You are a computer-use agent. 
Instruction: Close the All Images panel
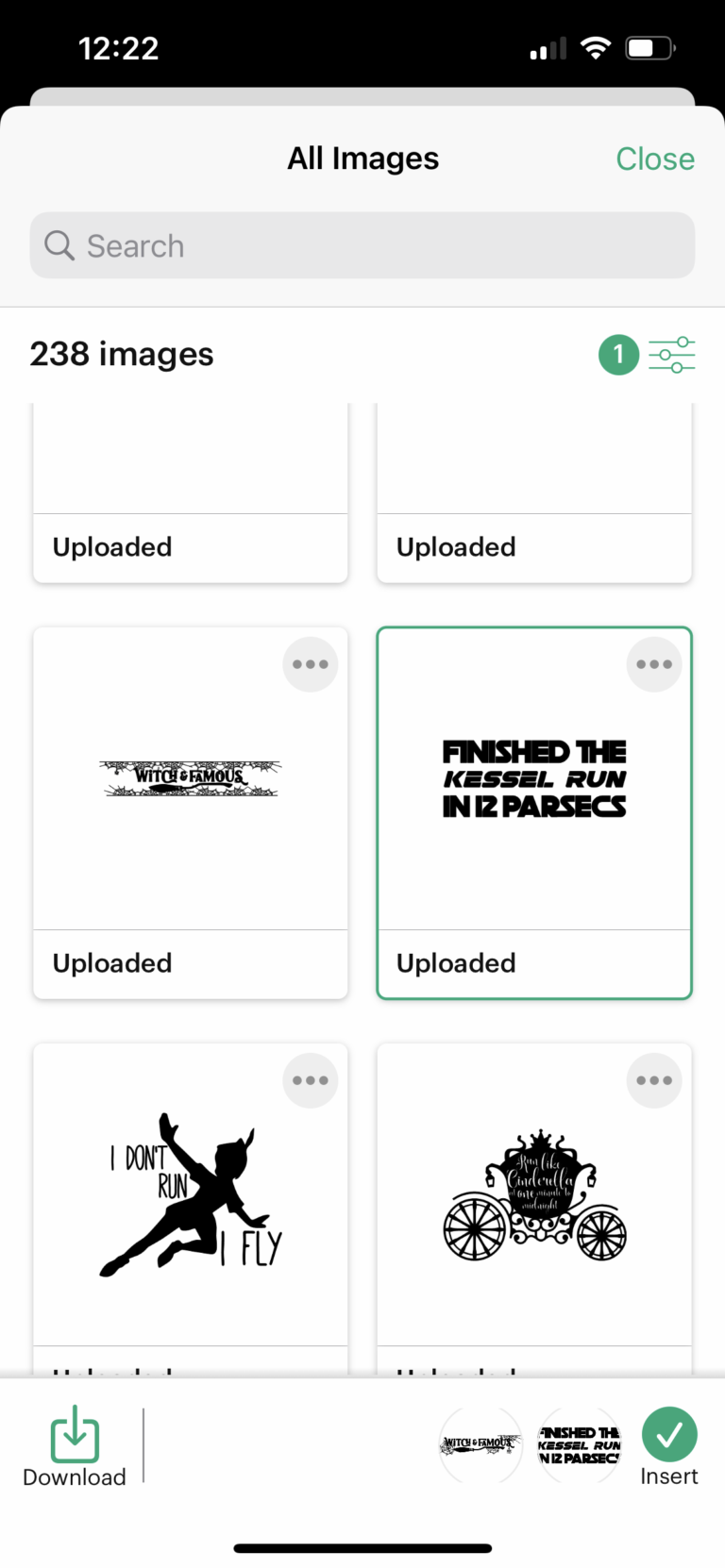(655, 158)
